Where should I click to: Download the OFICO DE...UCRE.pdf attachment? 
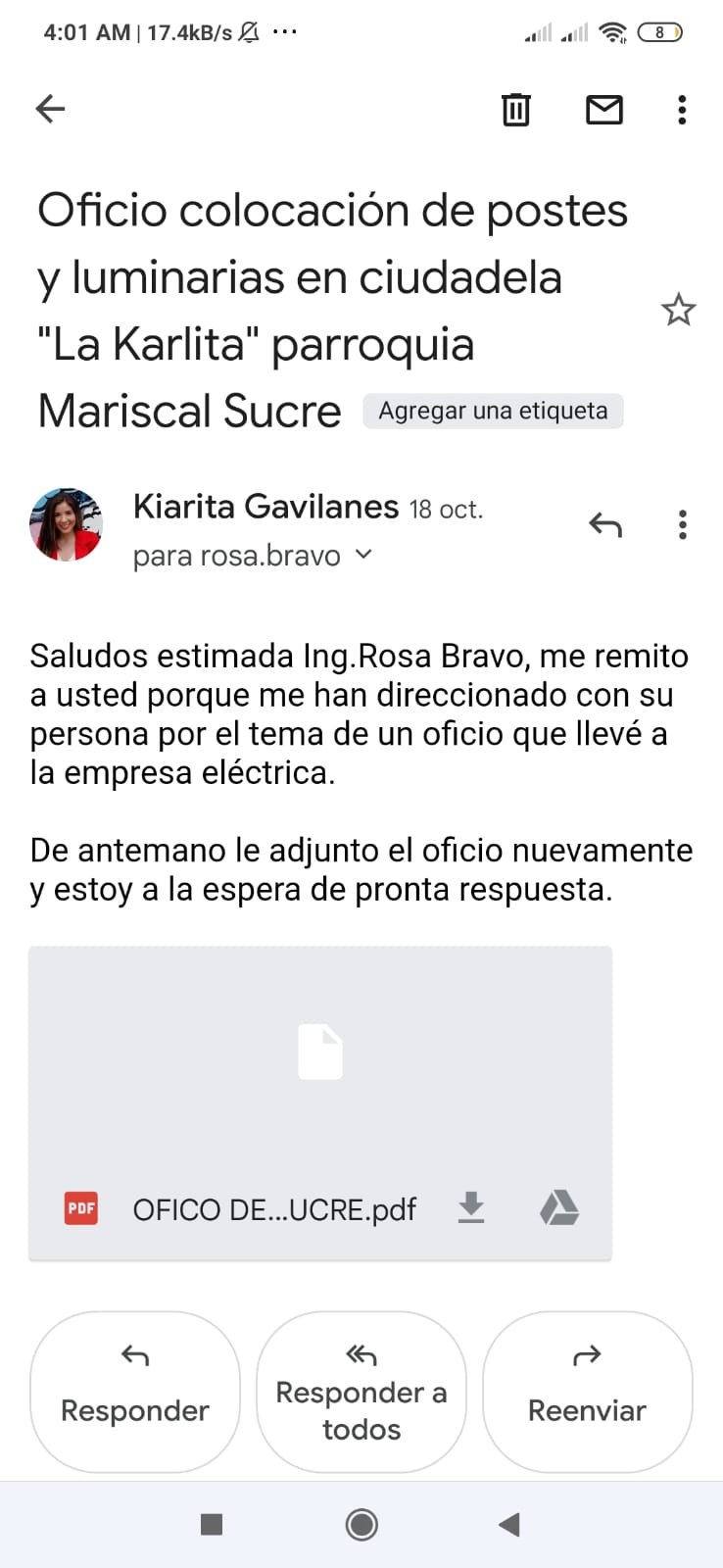(471, 1208)
